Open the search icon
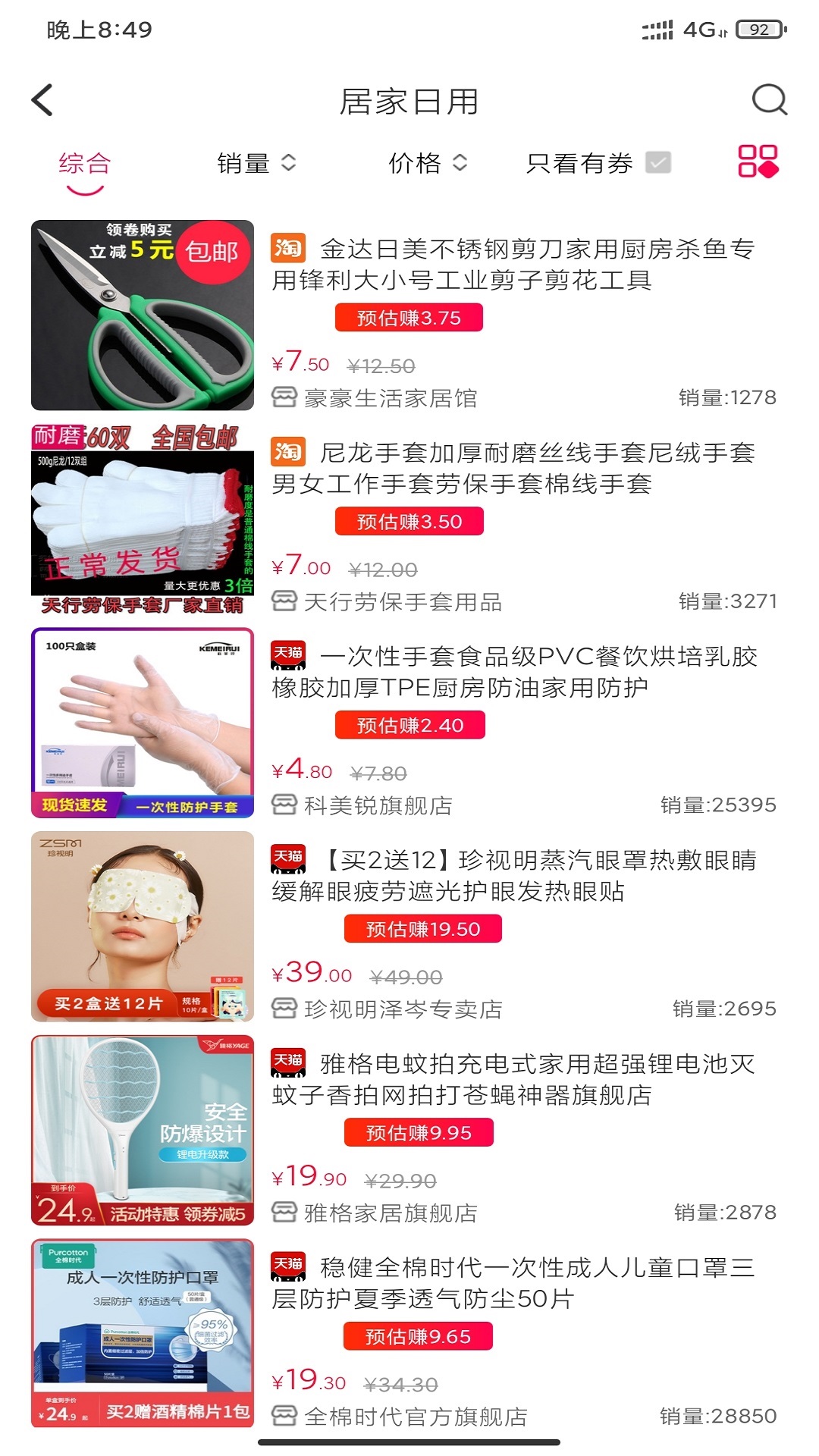Screen dimensions: 819x1456 [770, 100]
